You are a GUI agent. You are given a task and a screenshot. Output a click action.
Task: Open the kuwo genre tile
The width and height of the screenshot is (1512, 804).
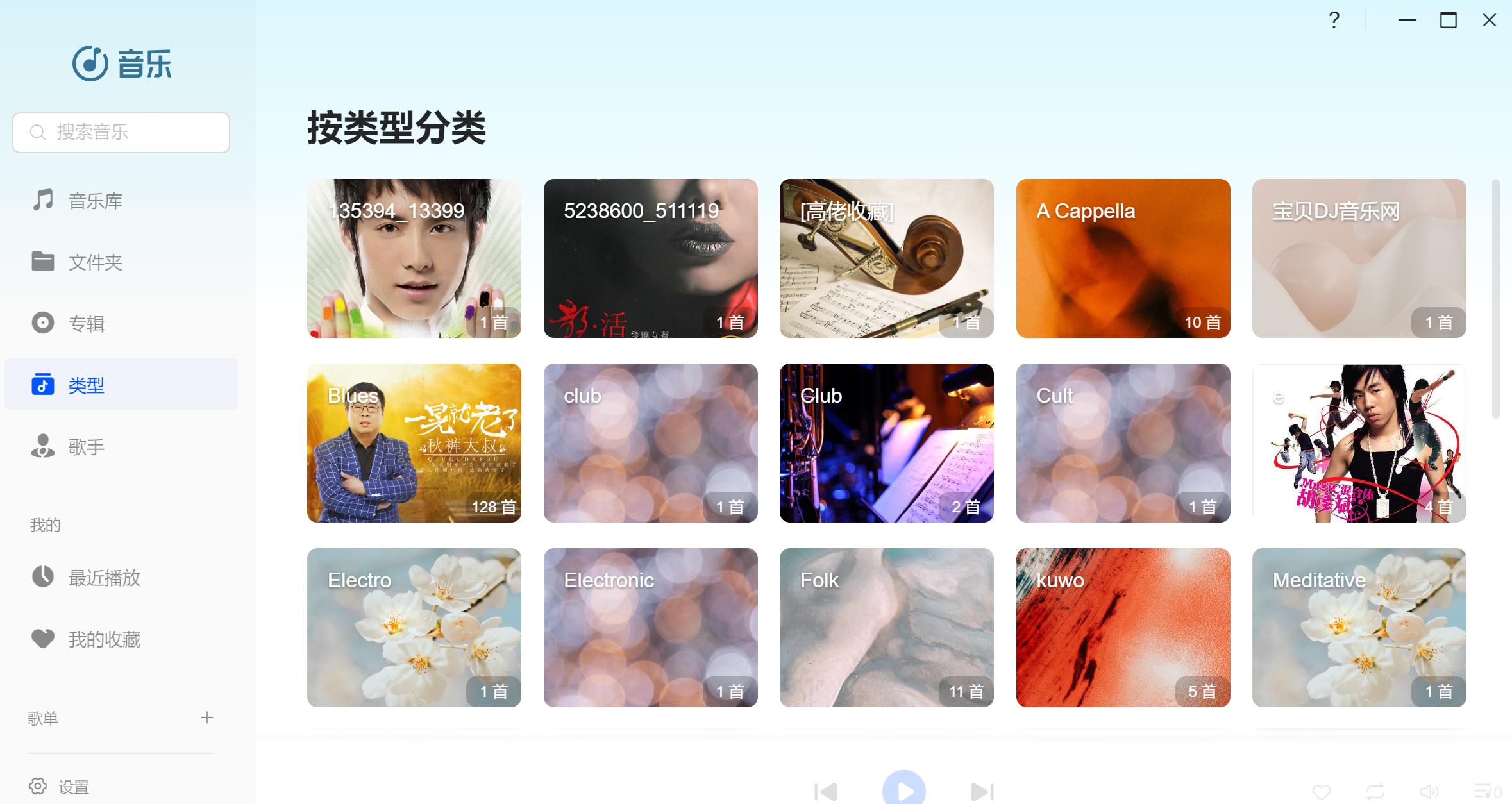point(1123,628)
